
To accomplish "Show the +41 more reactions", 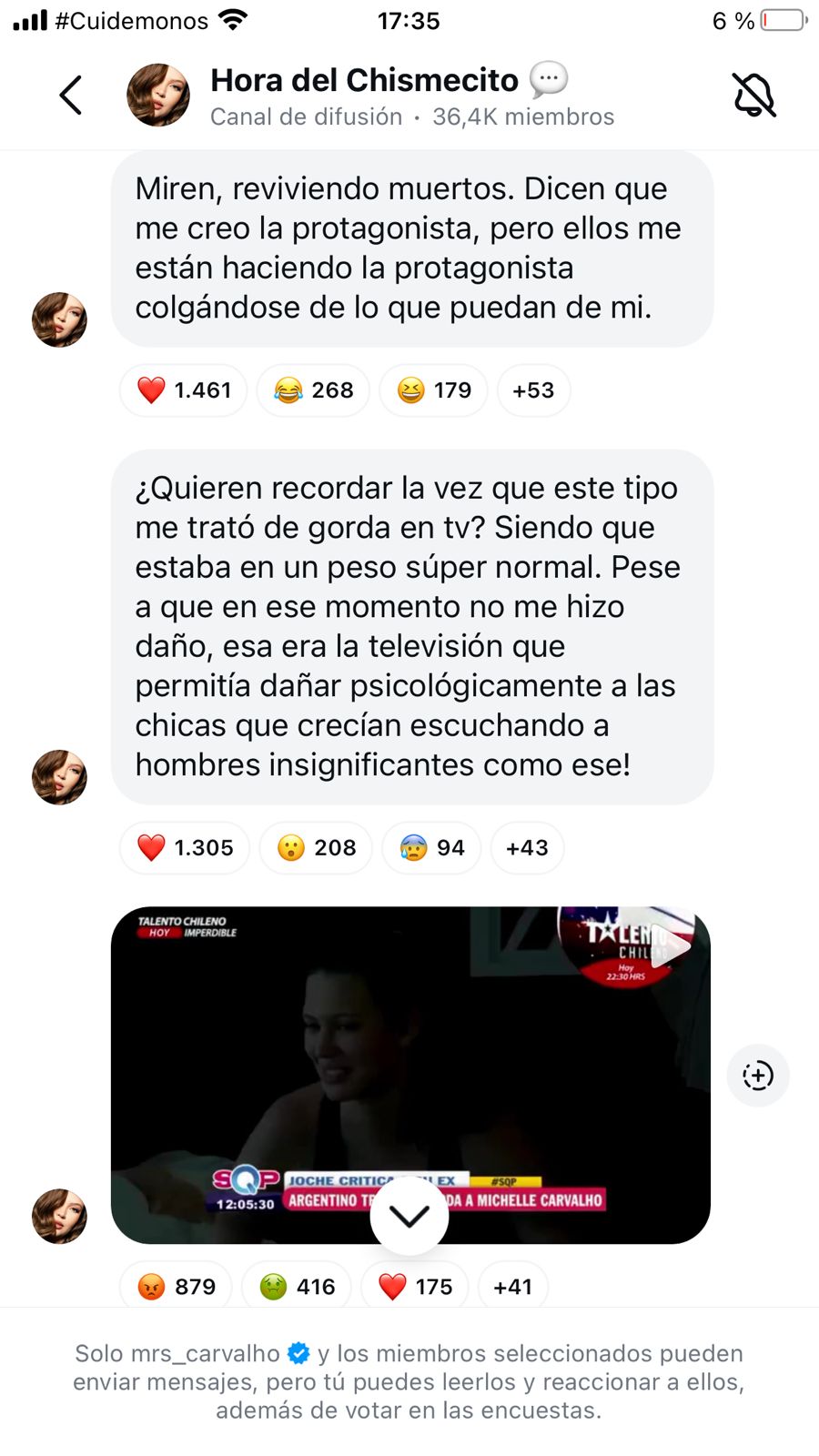I will click(512, 1286).
